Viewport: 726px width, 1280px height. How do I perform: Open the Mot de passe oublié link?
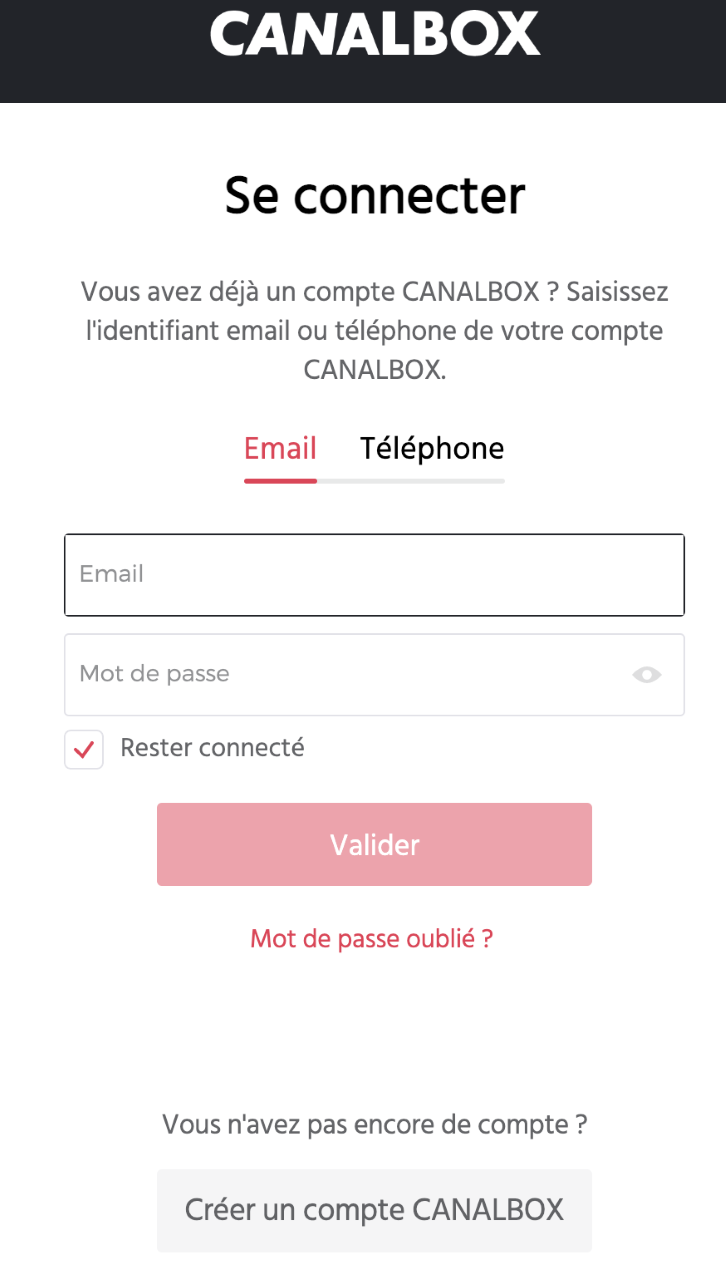pyautogui.click(x=372, y=939)
